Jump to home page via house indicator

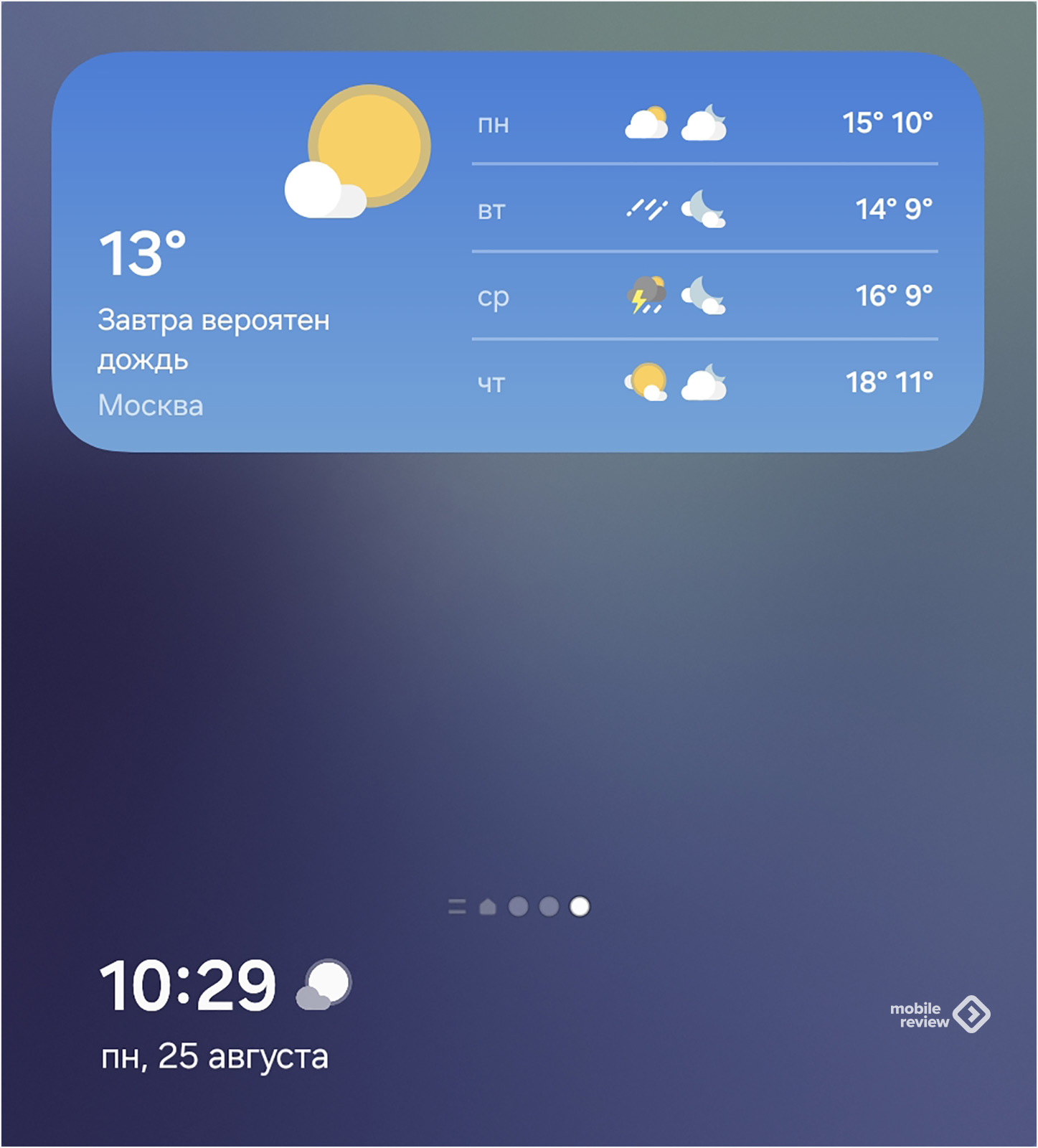click(x=488, y=907)
